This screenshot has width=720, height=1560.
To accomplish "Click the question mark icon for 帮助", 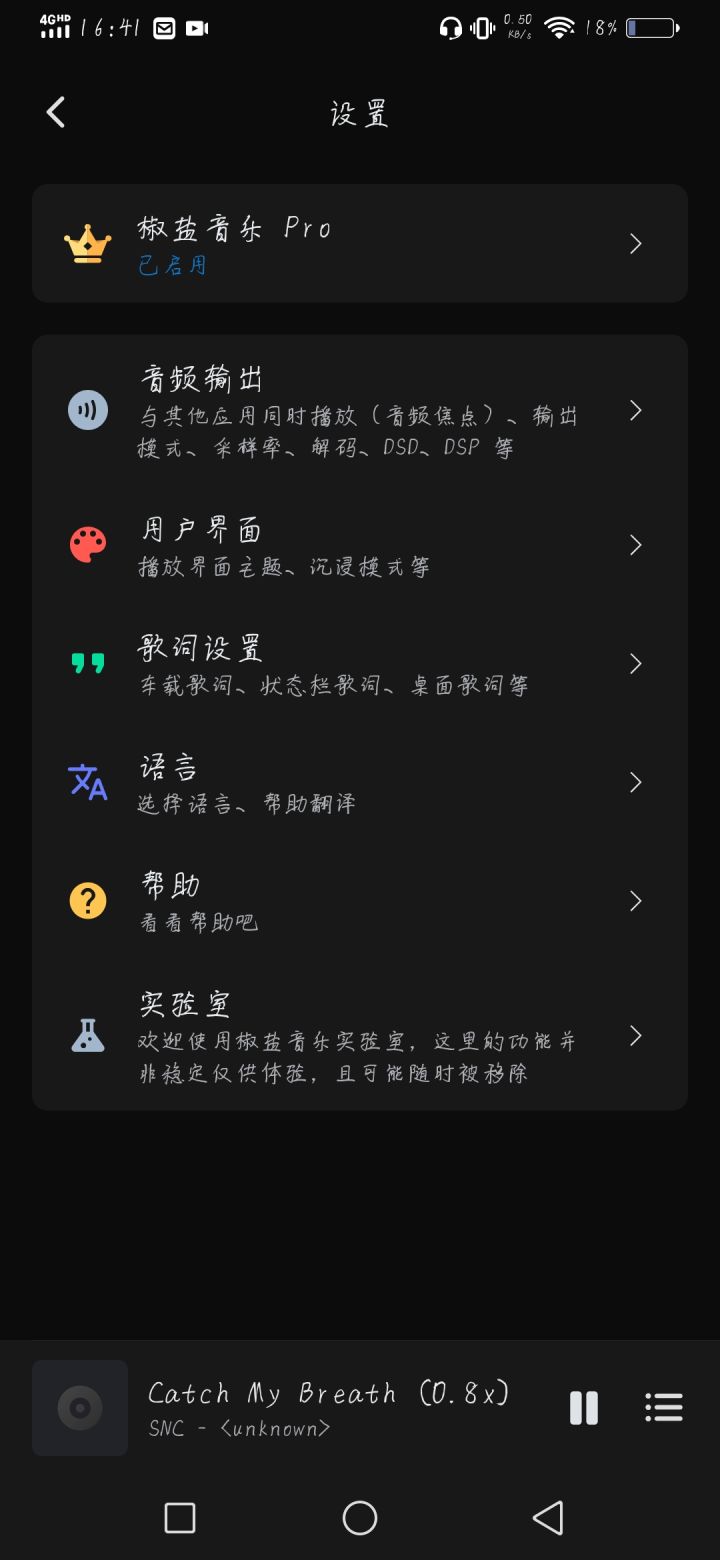I will click(x=87, y=900).
